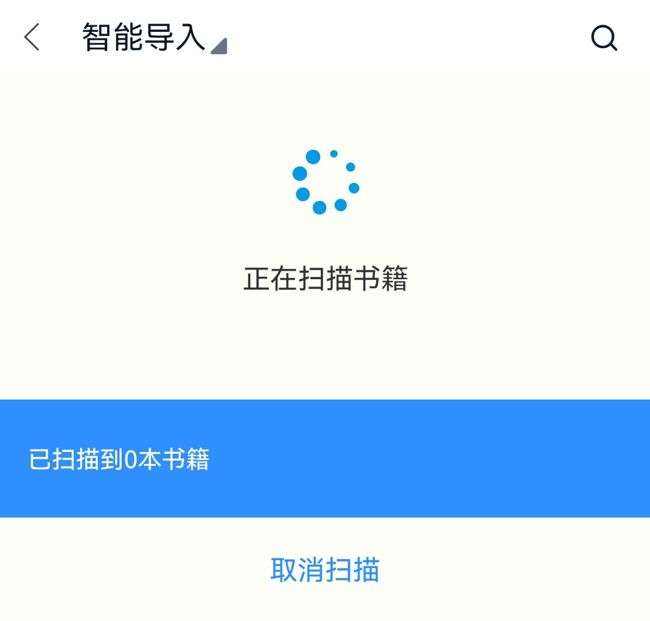Expand the 智能导入 dropdown
The width and height of the screenshot is (650, 621).
(217, 45)
